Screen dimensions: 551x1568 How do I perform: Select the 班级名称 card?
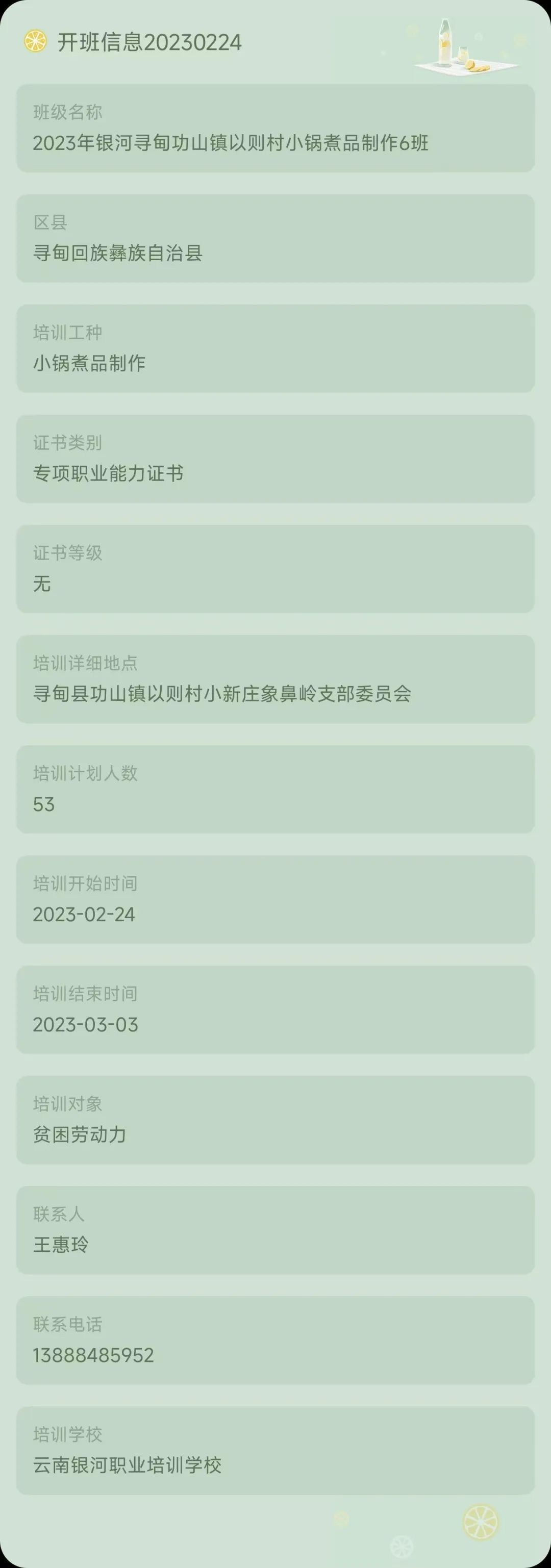pos(275,128)
